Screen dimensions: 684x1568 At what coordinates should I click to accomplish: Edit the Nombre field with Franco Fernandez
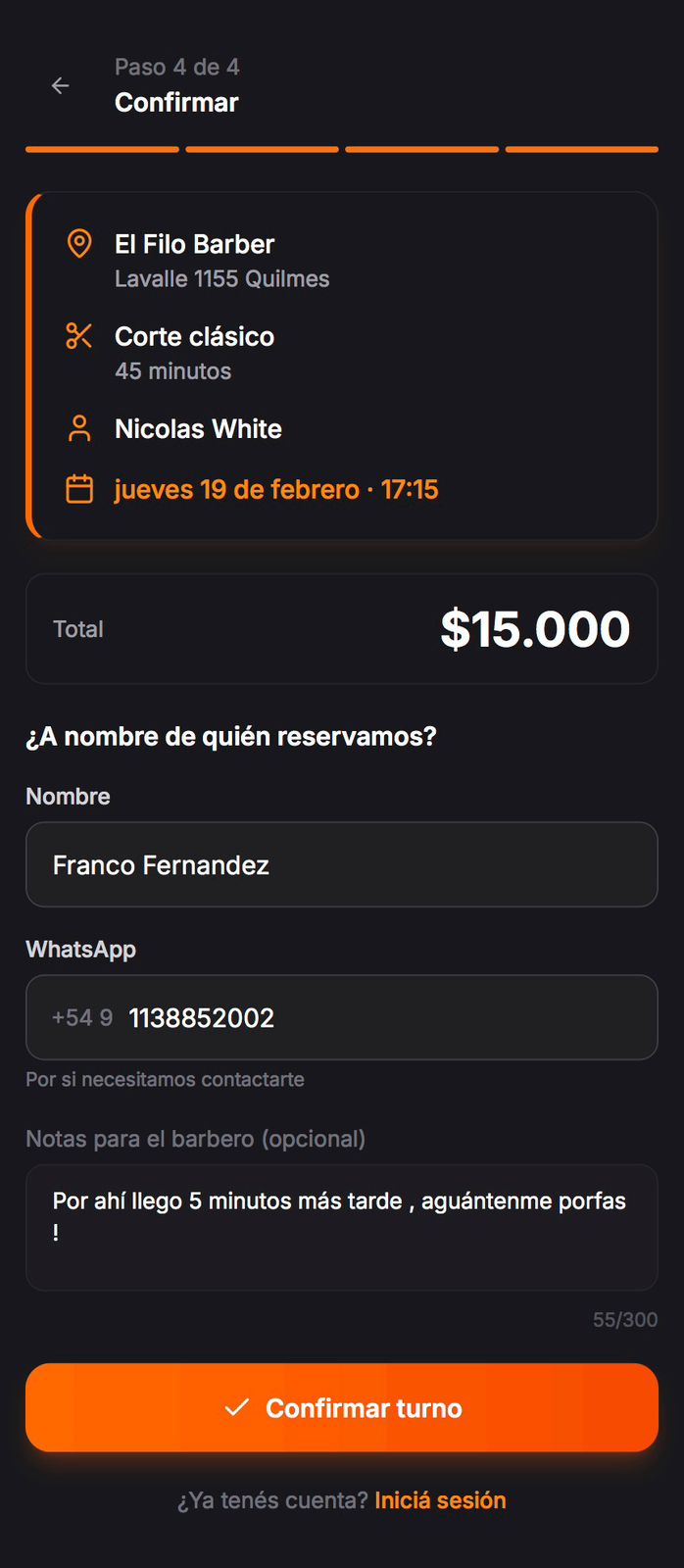point(341,864)
